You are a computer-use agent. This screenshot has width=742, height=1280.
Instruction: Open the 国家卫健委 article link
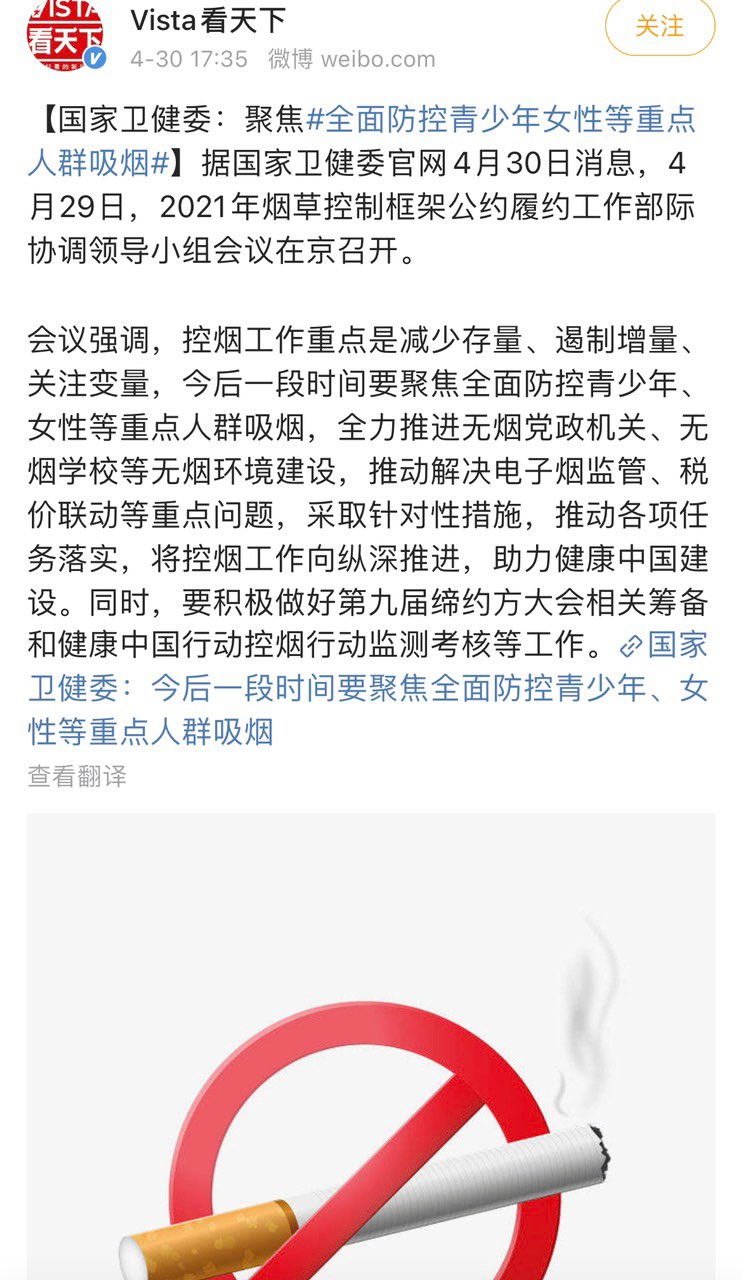click(x=367, y=689)
